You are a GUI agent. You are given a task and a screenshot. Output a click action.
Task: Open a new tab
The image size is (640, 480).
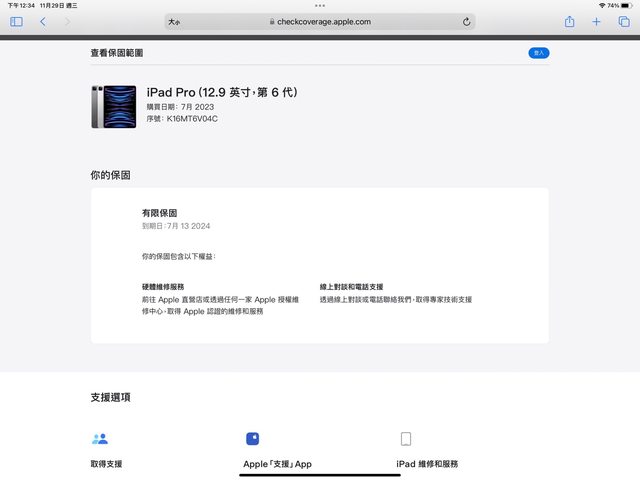click(596, 21)
